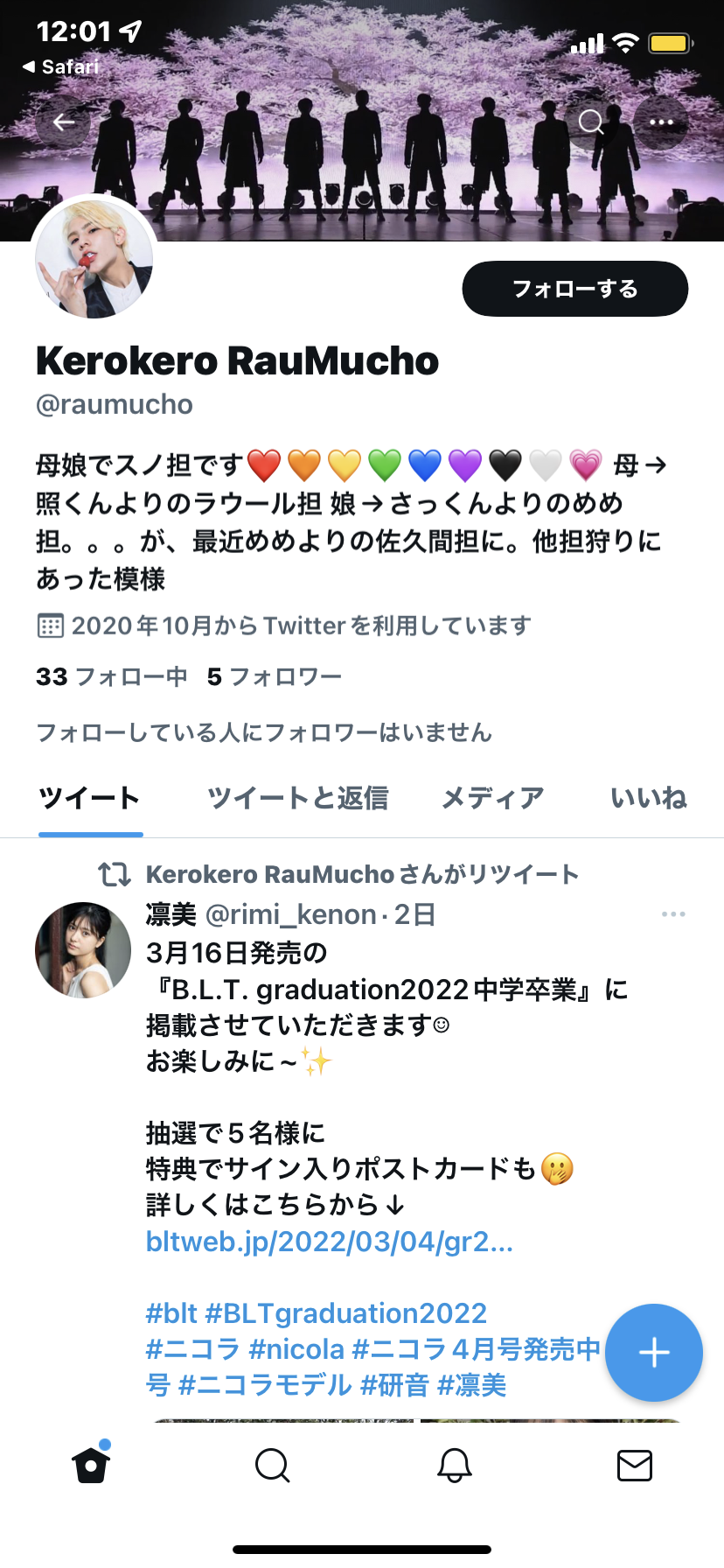Switch to the いいね tab
The width and height of the screenshot is (724, 1568).
(x=648, y=798)
